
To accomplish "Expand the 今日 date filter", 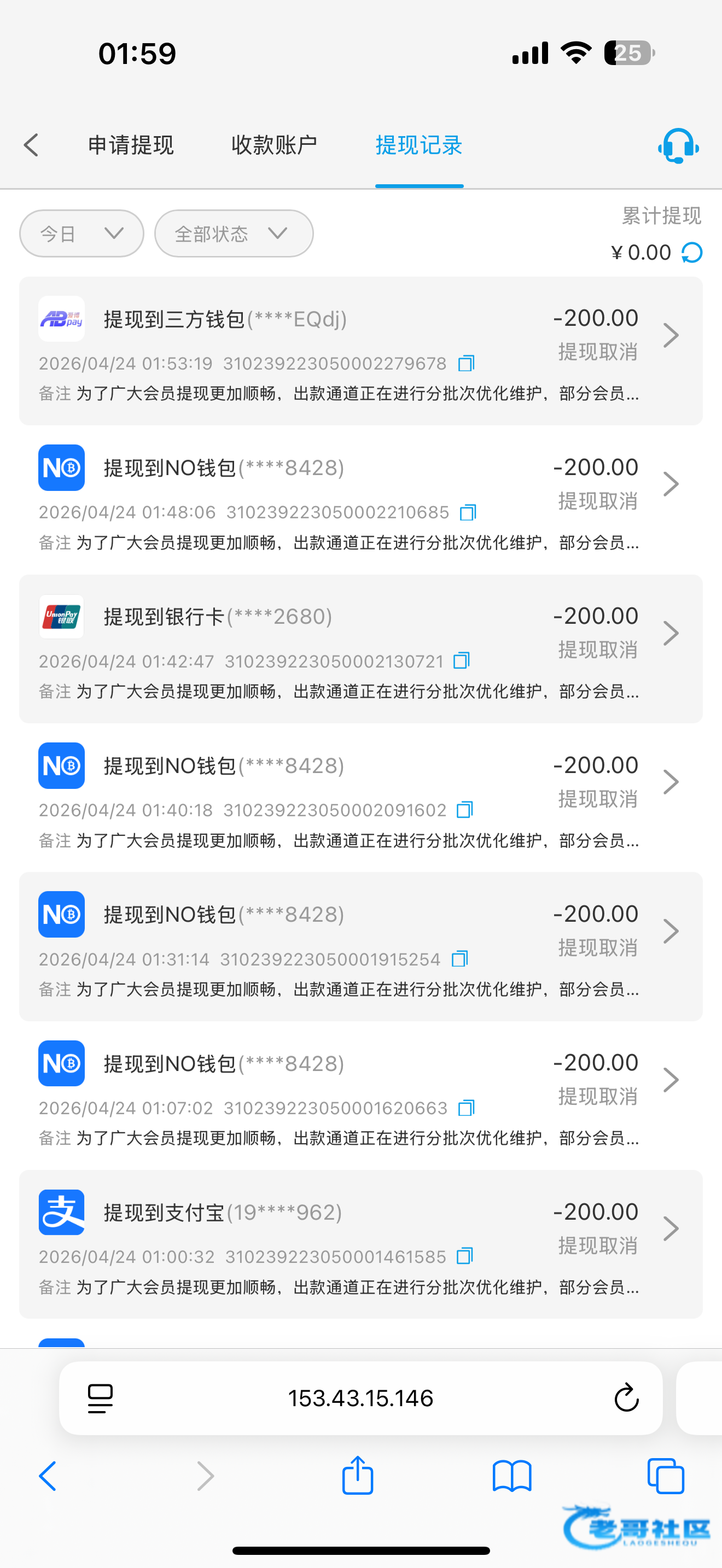I will [x=81, y=234].
